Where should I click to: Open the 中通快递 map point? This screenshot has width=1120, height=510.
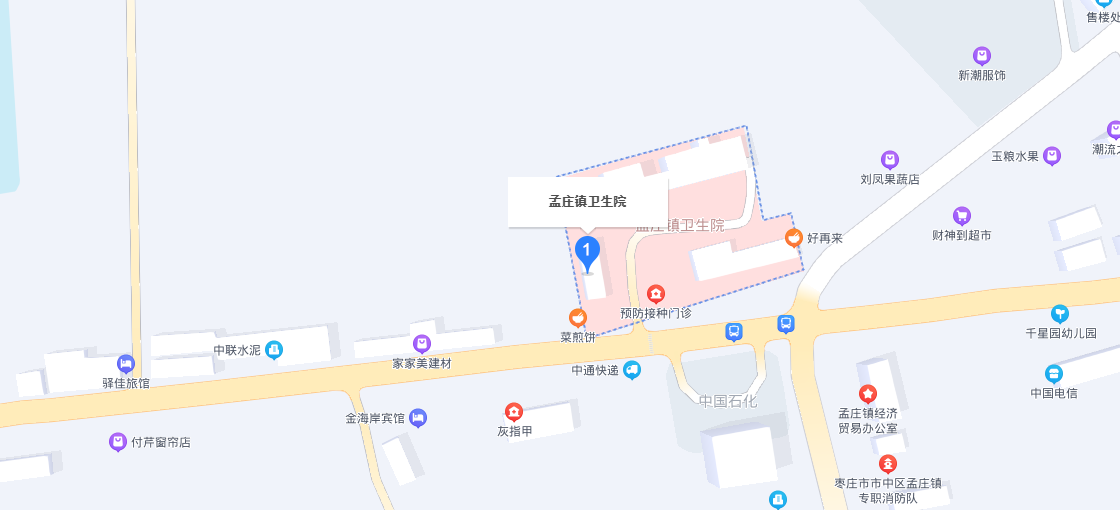click(631, 370)
